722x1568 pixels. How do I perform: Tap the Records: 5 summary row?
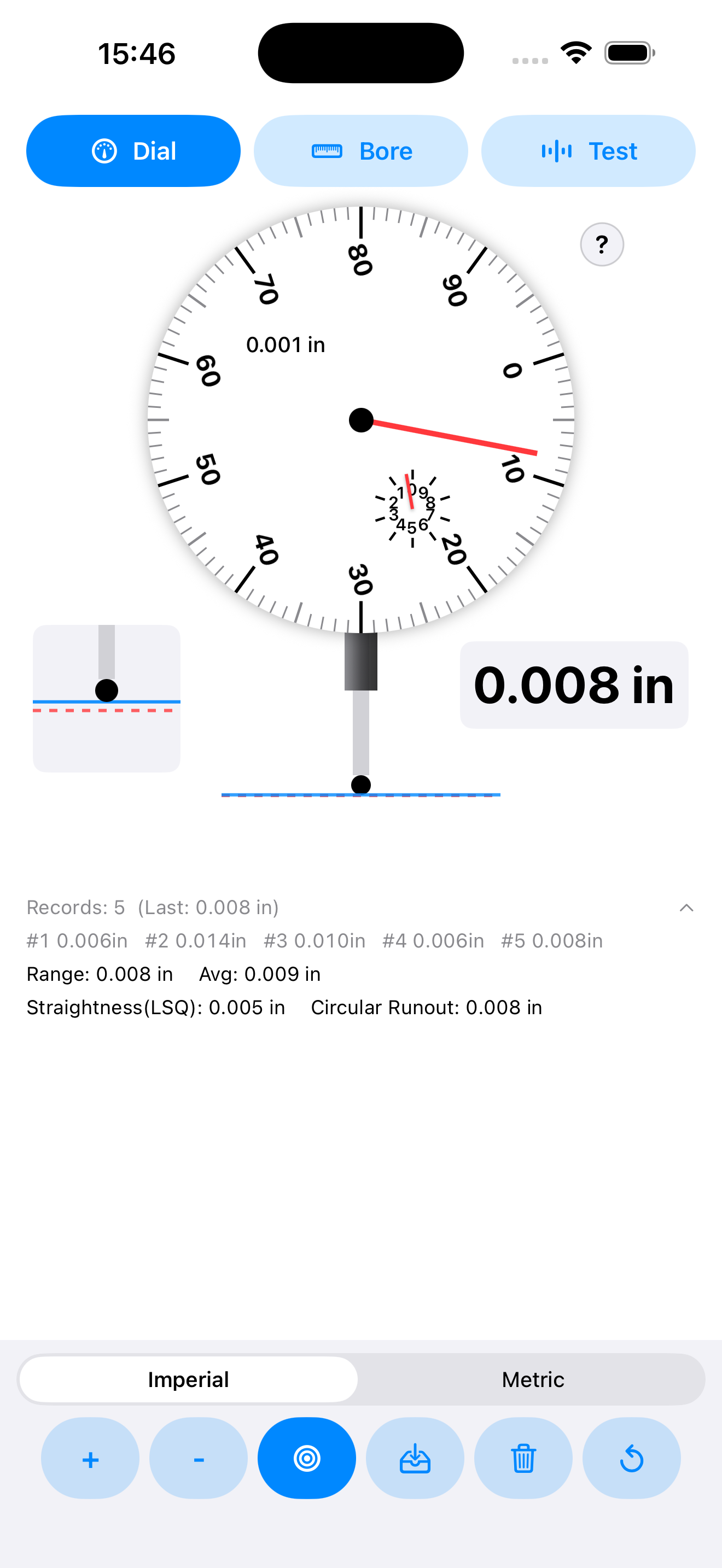tap(152, 908)
